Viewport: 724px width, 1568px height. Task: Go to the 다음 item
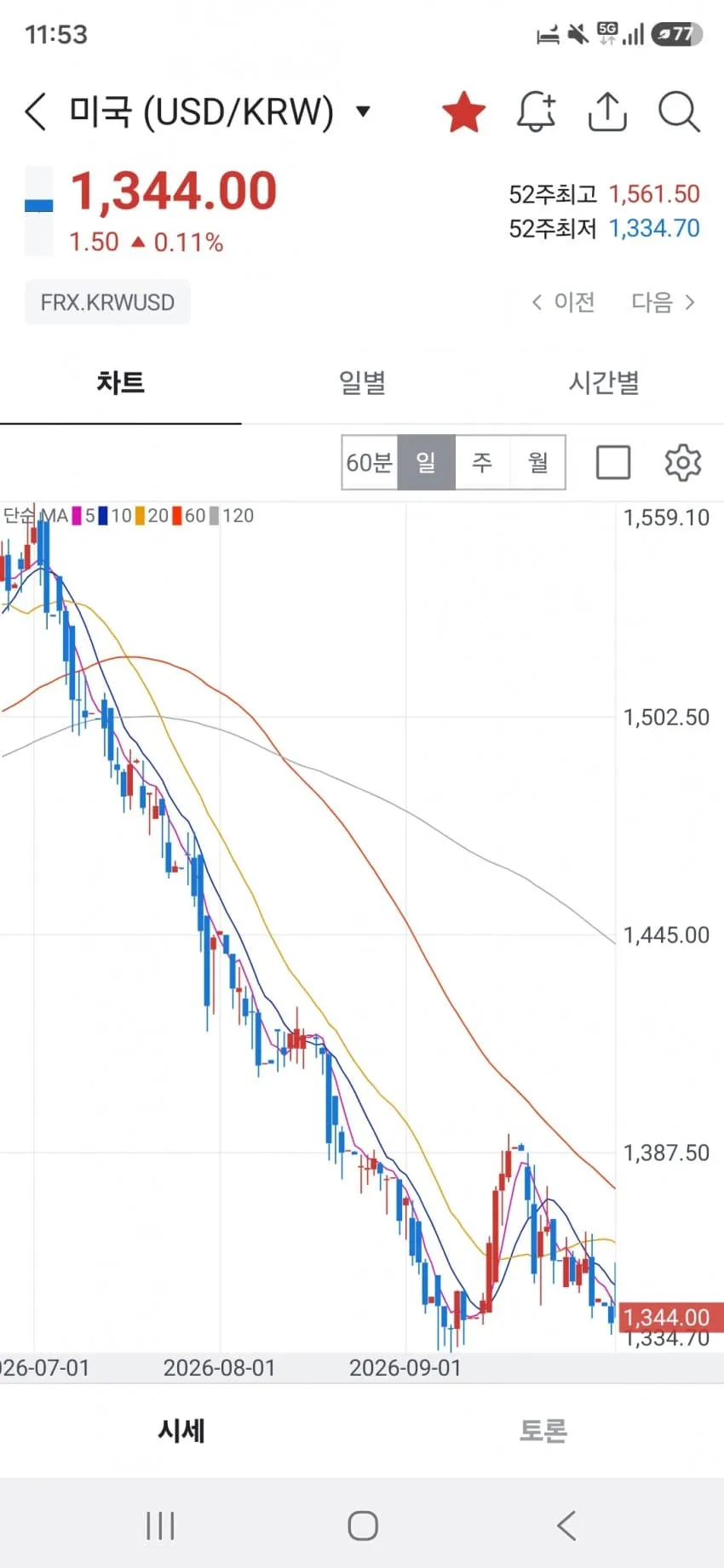point(664,302)
